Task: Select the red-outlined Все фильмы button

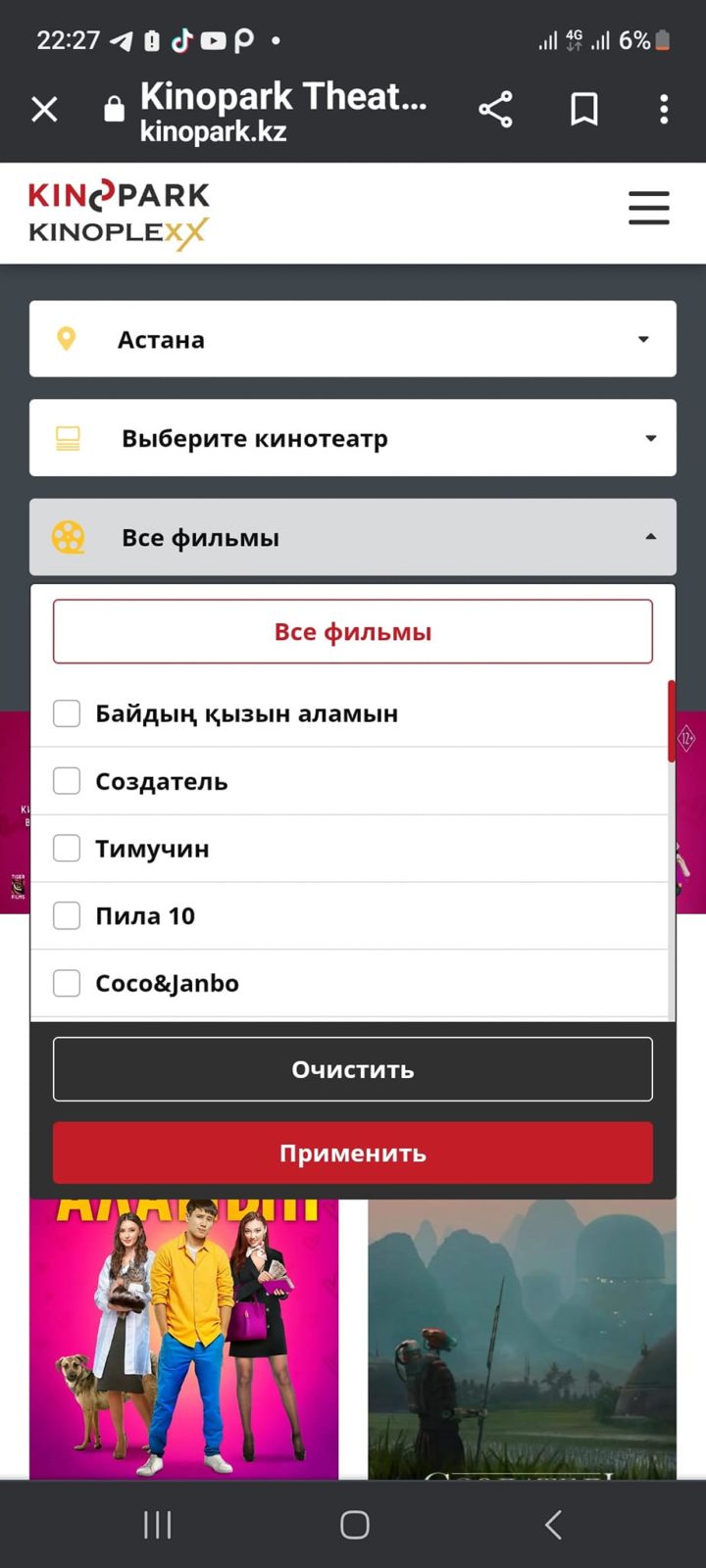Action: point(353,632)
